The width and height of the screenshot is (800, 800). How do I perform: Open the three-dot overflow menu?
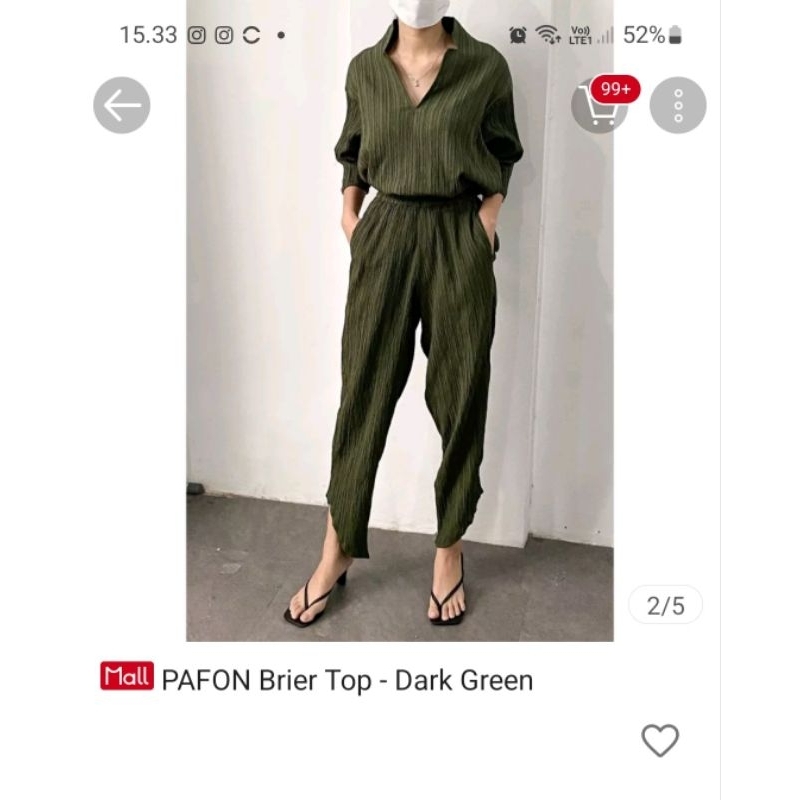point(678,105)
